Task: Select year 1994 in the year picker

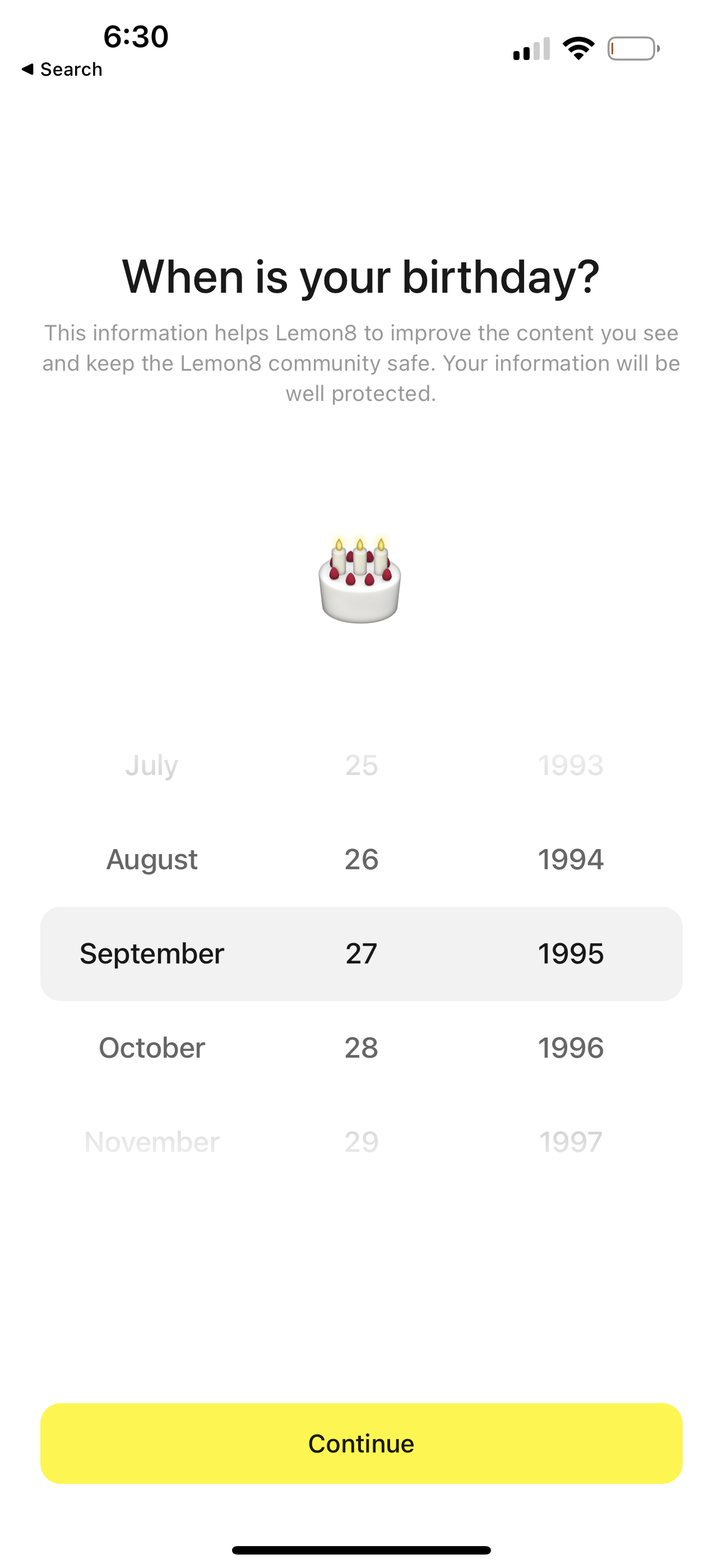Action: tap(571, 859)
